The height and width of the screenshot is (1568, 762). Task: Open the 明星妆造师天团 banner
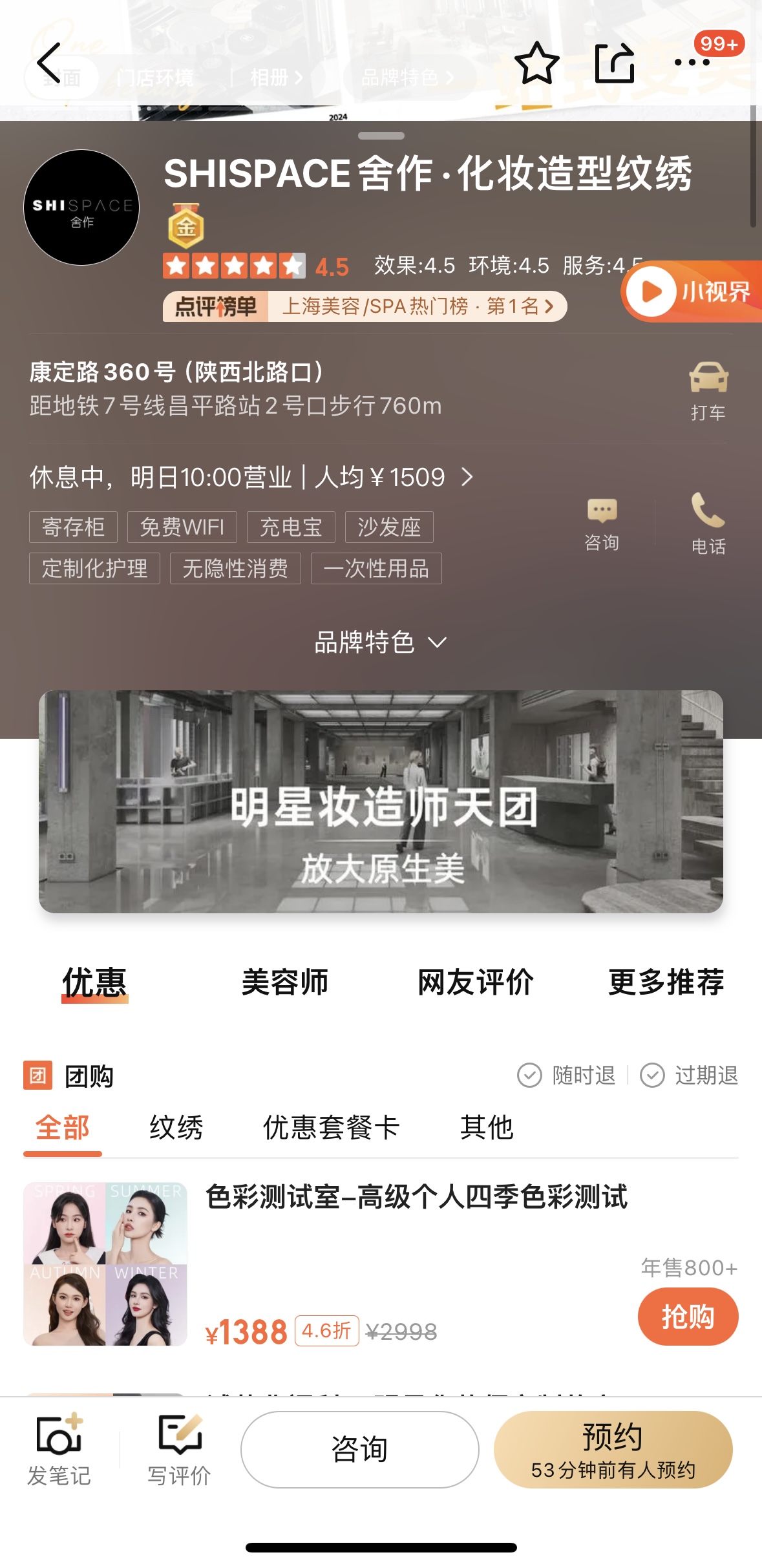(381, 801)
